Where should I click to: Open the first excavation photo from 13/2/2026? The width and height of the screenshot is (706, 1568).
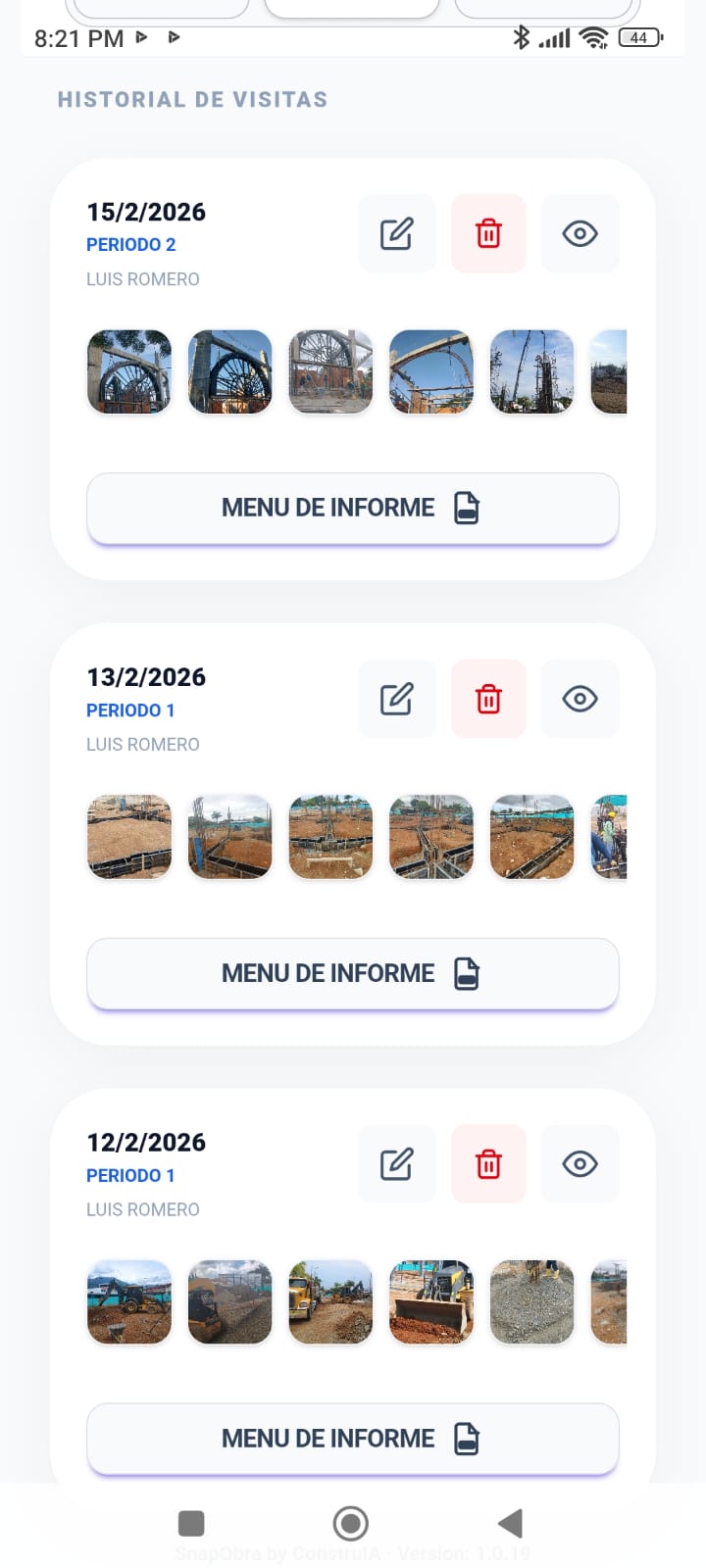(x=128, y=837)
